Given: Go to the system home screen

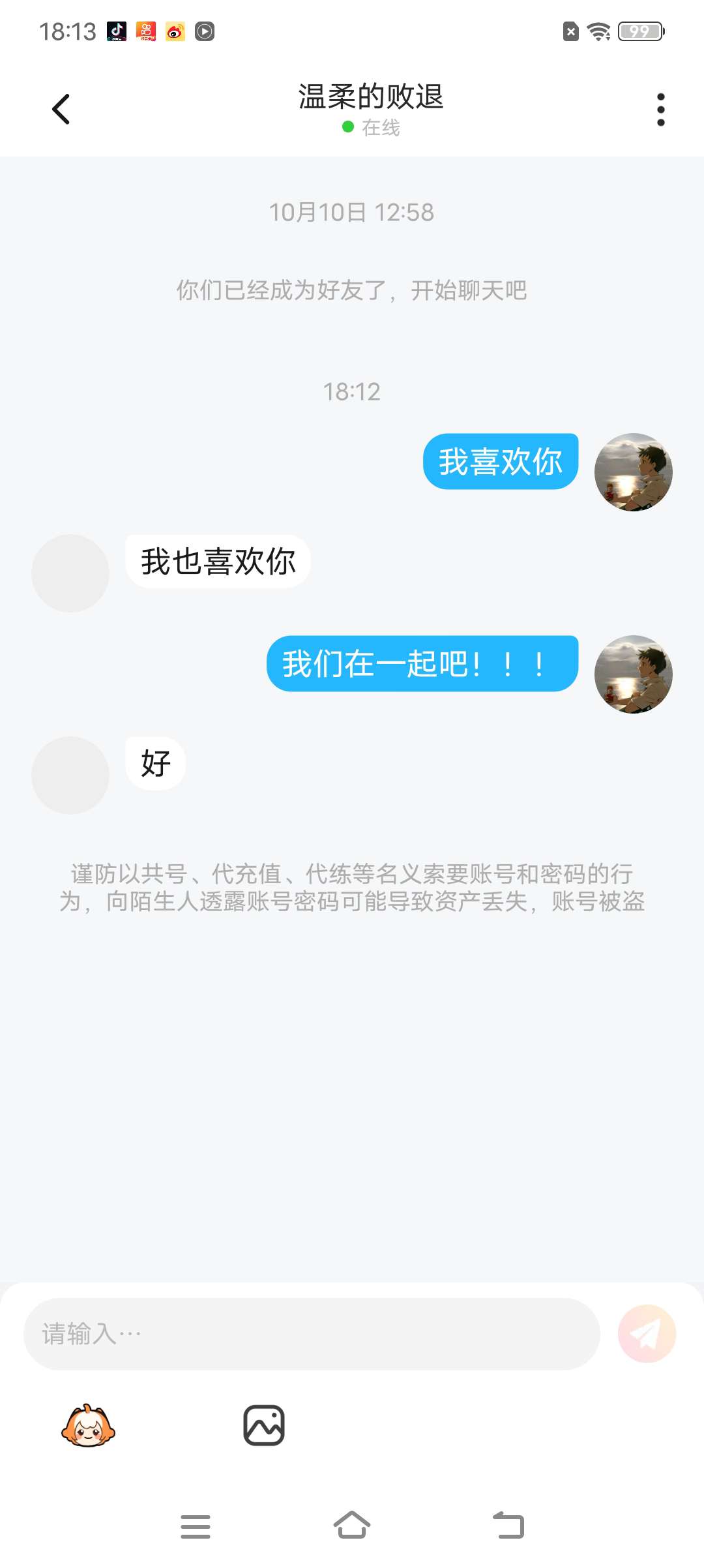Looking at the screenshot, I should tap(352, 1526).
